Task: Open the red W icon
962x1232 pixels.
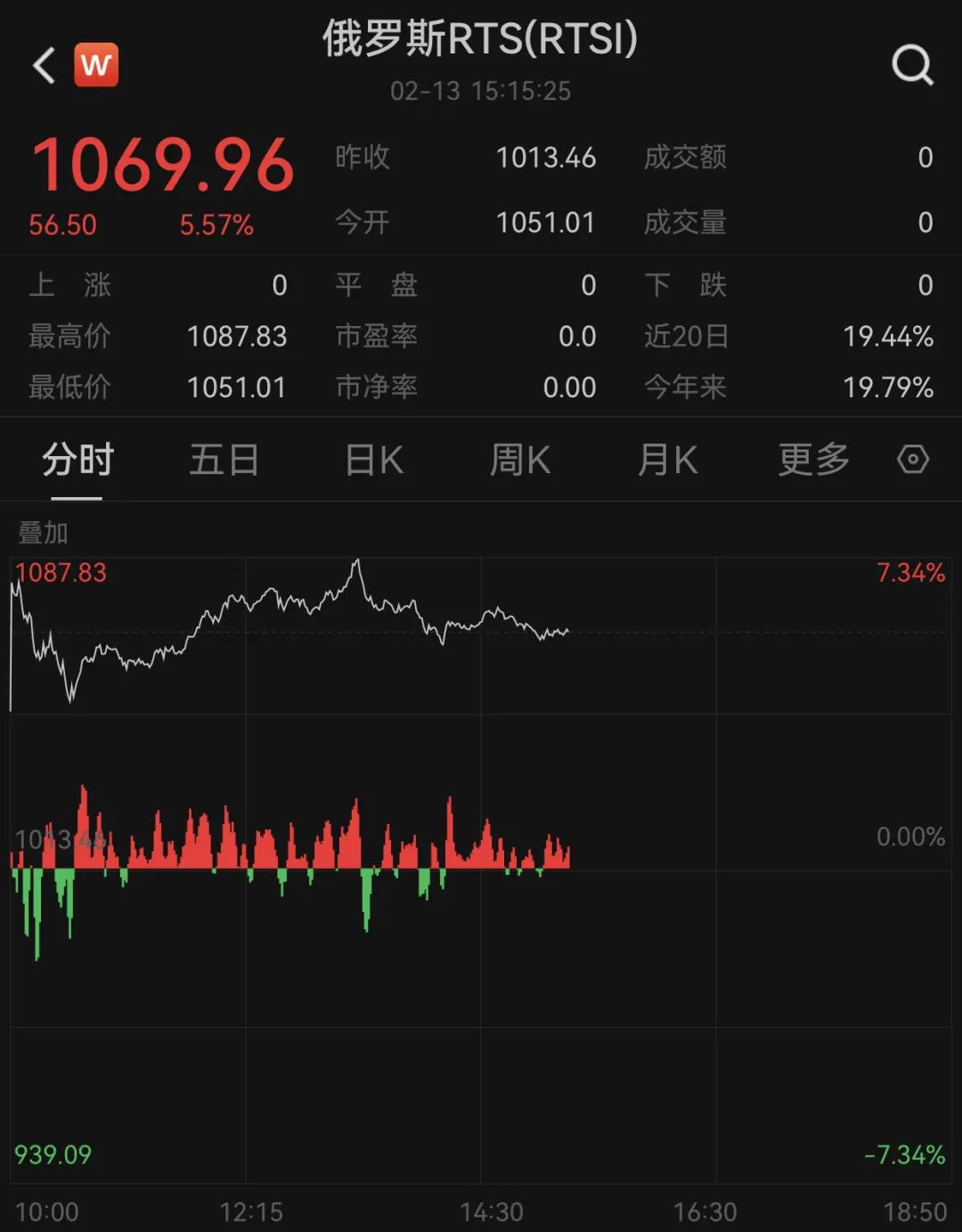Action: point(96,65)
